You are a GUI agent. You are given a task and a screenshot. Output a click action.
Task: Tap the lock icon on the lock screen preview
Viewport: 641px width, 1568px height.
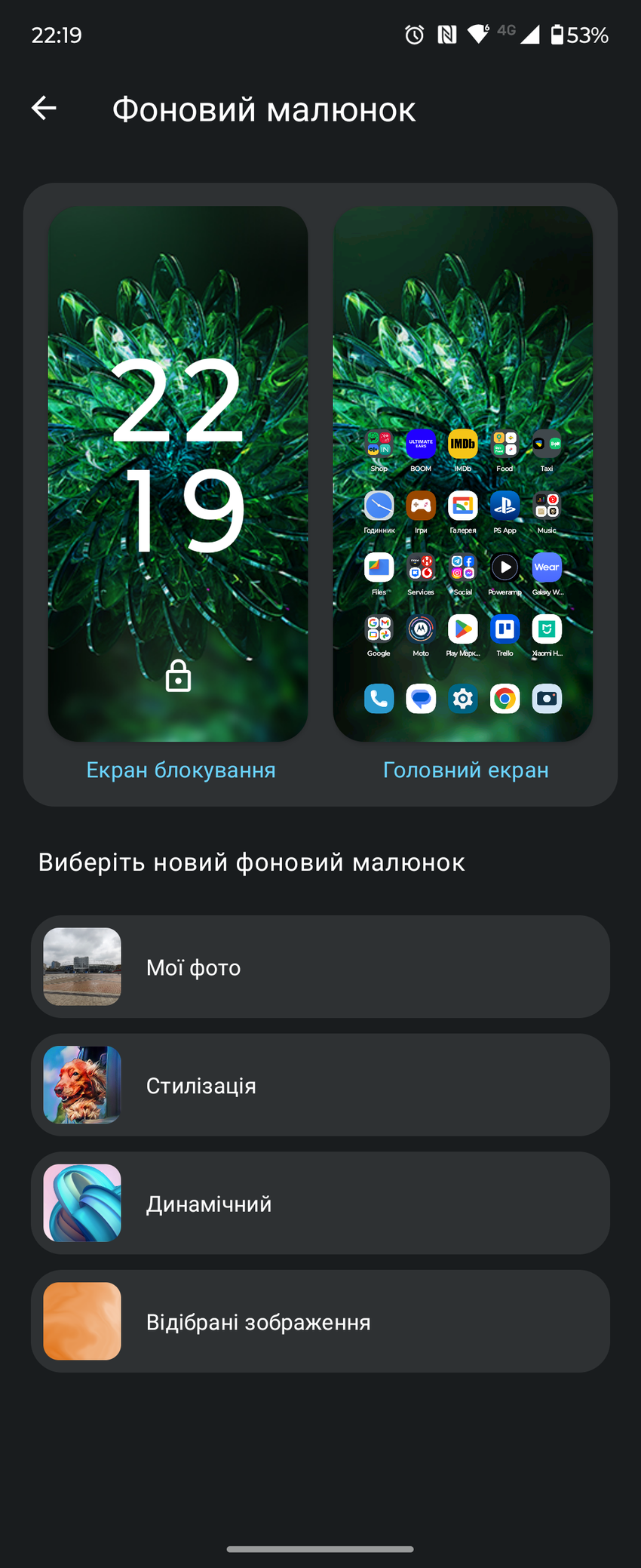178,677
